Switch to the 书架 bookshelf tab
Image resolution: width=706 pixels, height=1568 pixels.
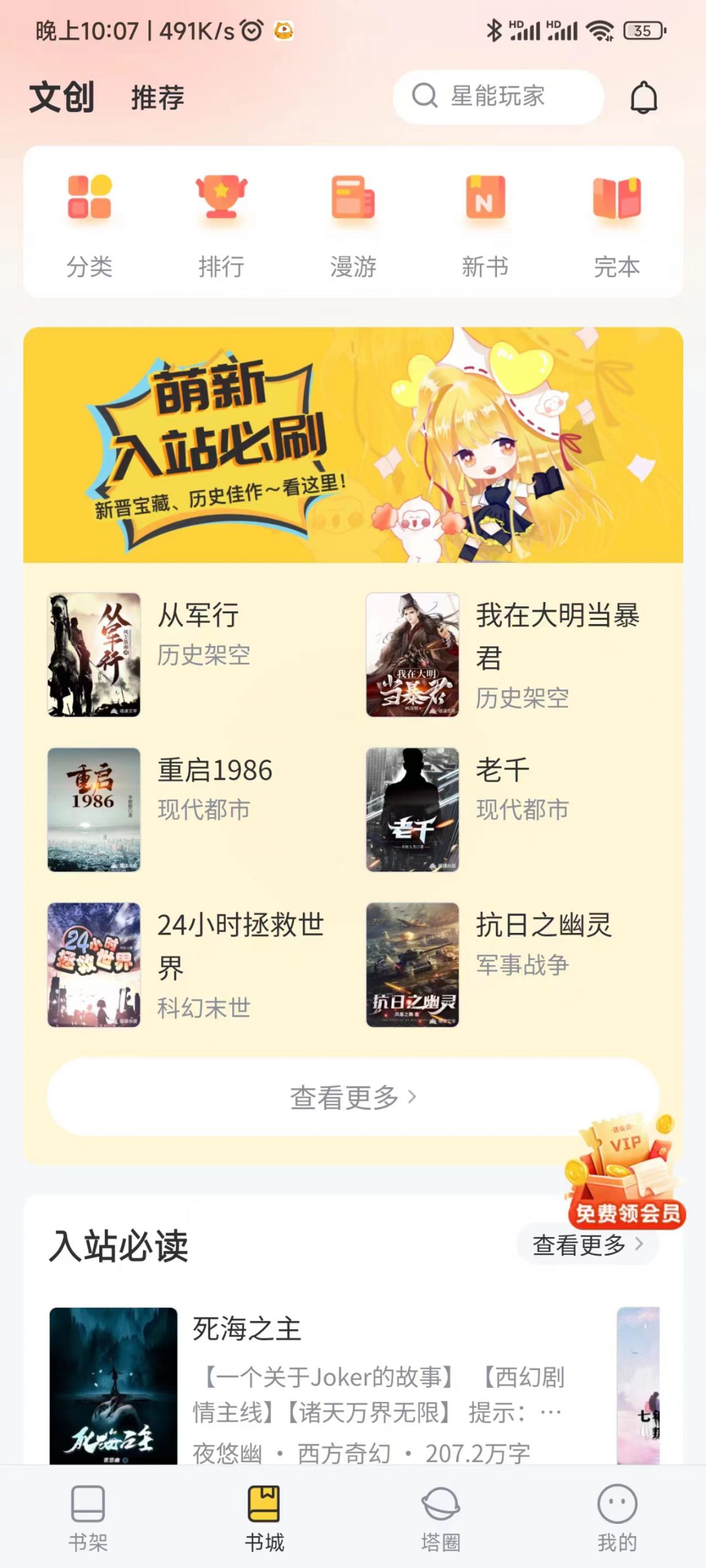pyautogui.click(x=87, y=1507)
